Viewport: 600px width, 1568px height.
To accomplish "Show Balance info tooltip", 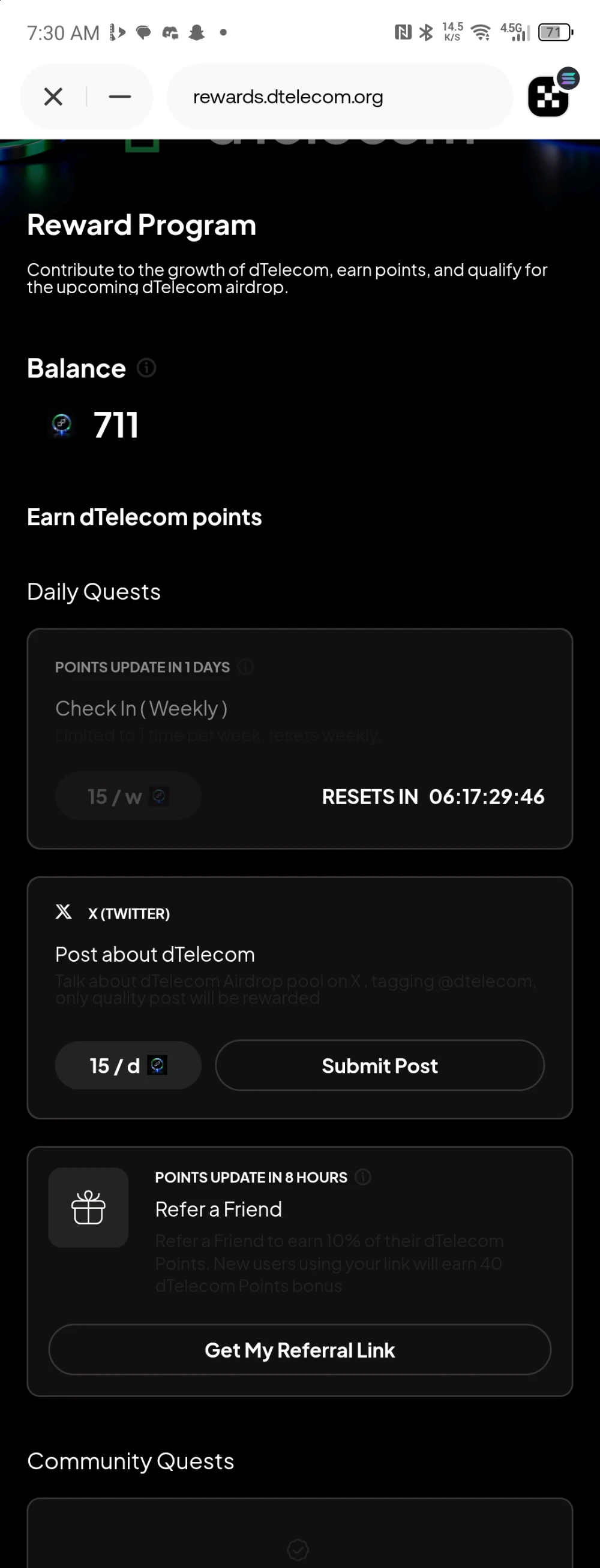I will click(x=147, y=368).
